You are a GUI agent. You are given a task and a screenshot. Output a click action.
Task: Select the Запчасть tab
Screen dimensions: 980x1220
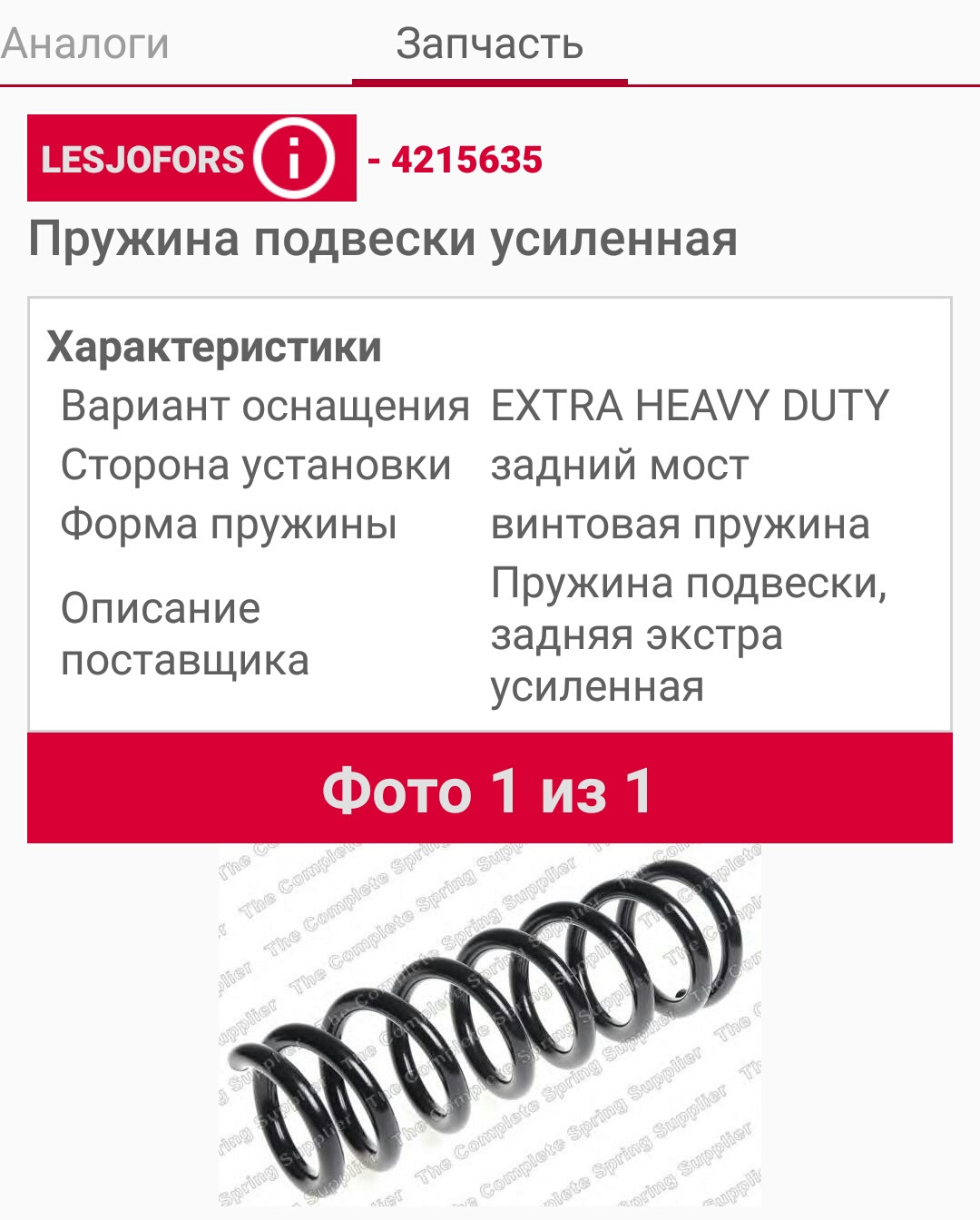(489, 44)
